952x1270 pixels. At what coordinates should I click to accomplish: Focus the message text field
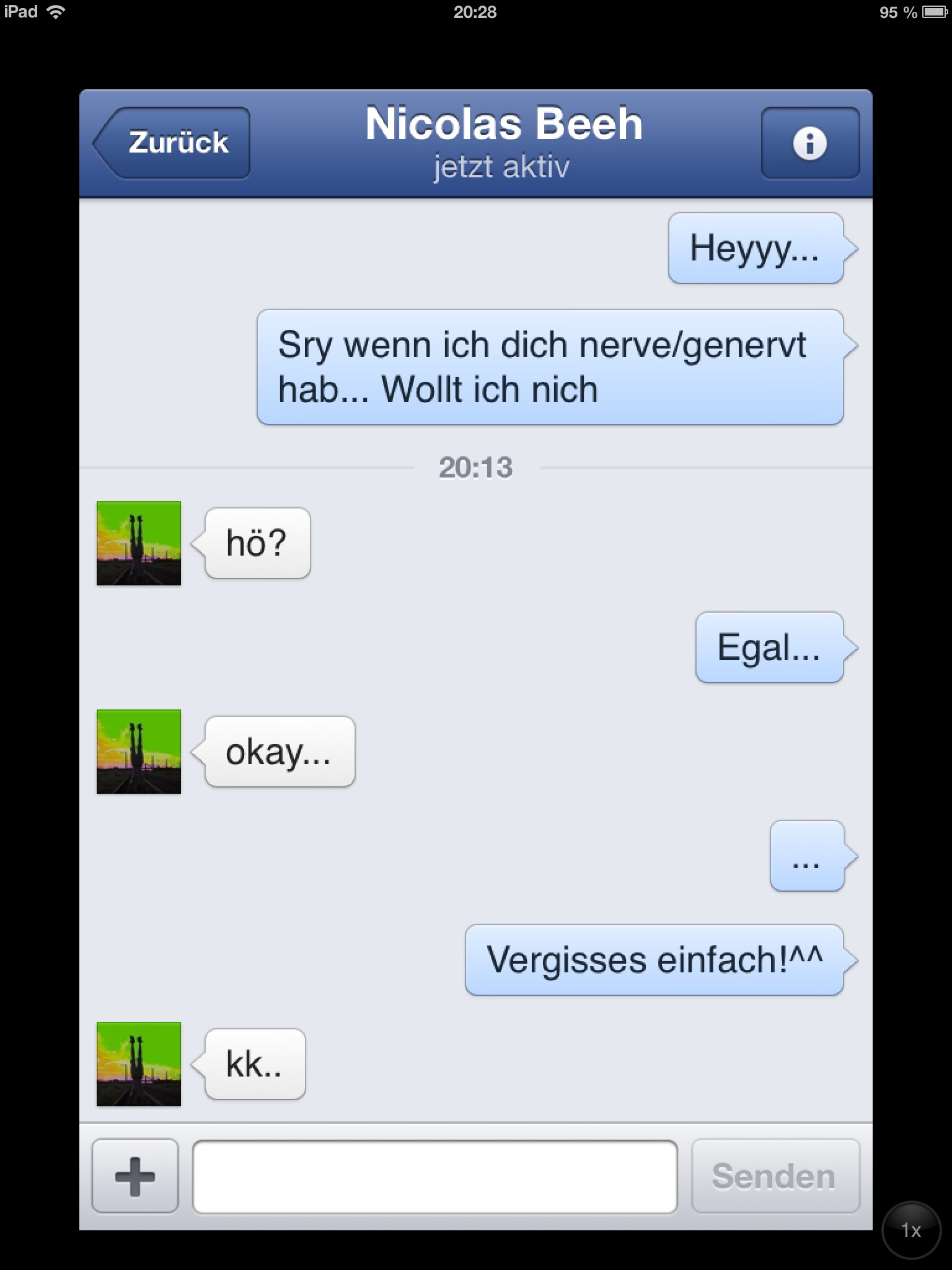(434, 1176)
